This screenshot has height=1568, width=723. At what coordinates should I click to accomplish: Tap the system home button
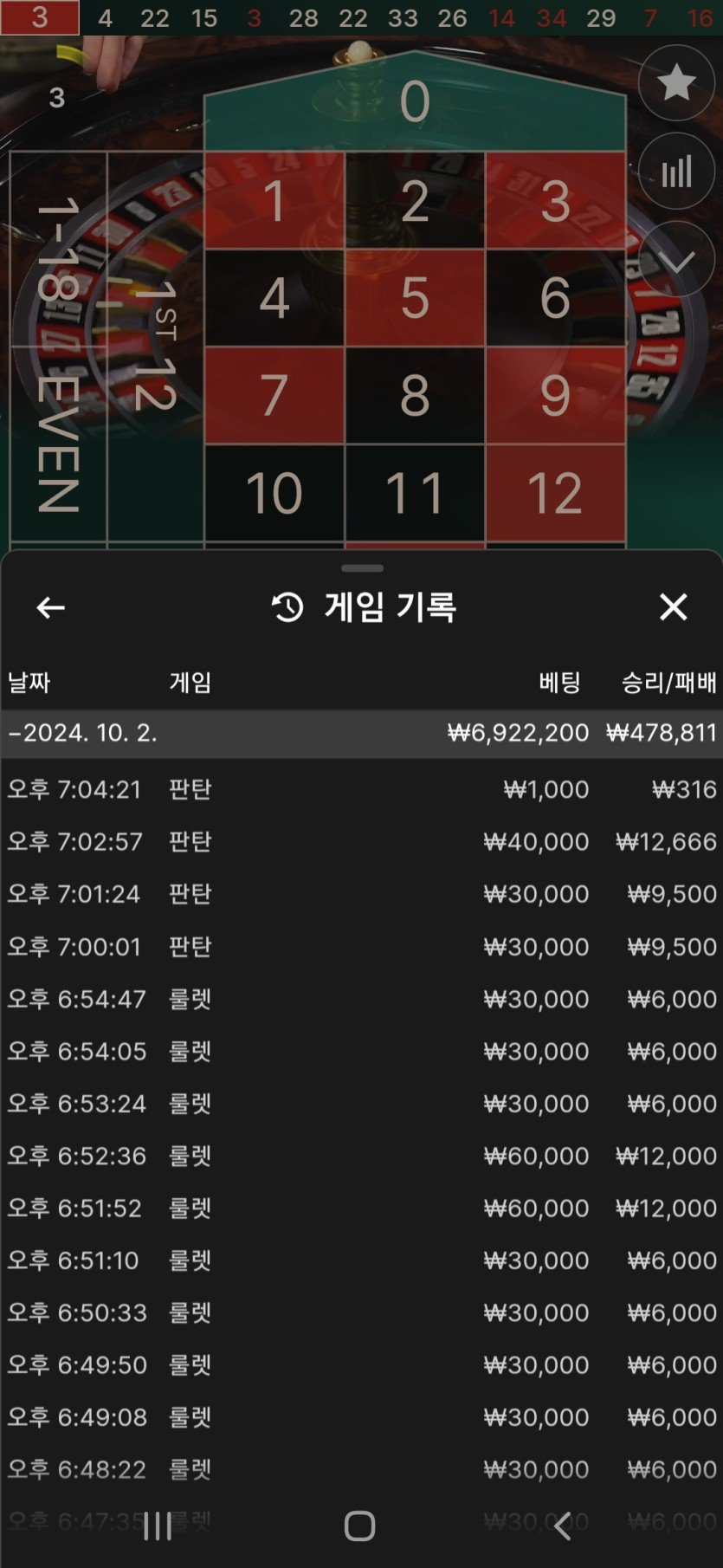[x=359, y=1526]
